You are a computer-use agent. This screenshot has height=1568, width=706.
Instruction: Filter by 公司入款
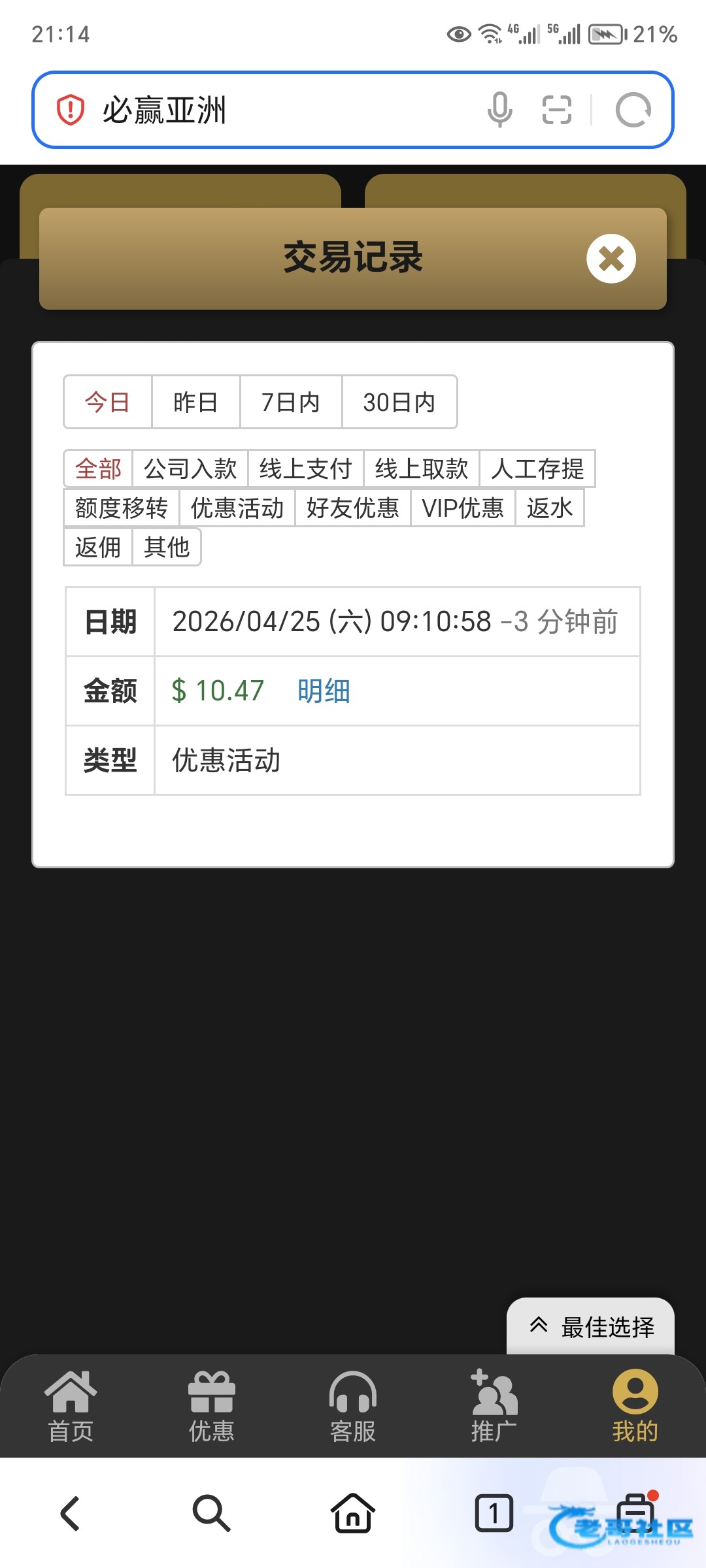[190, 468]
